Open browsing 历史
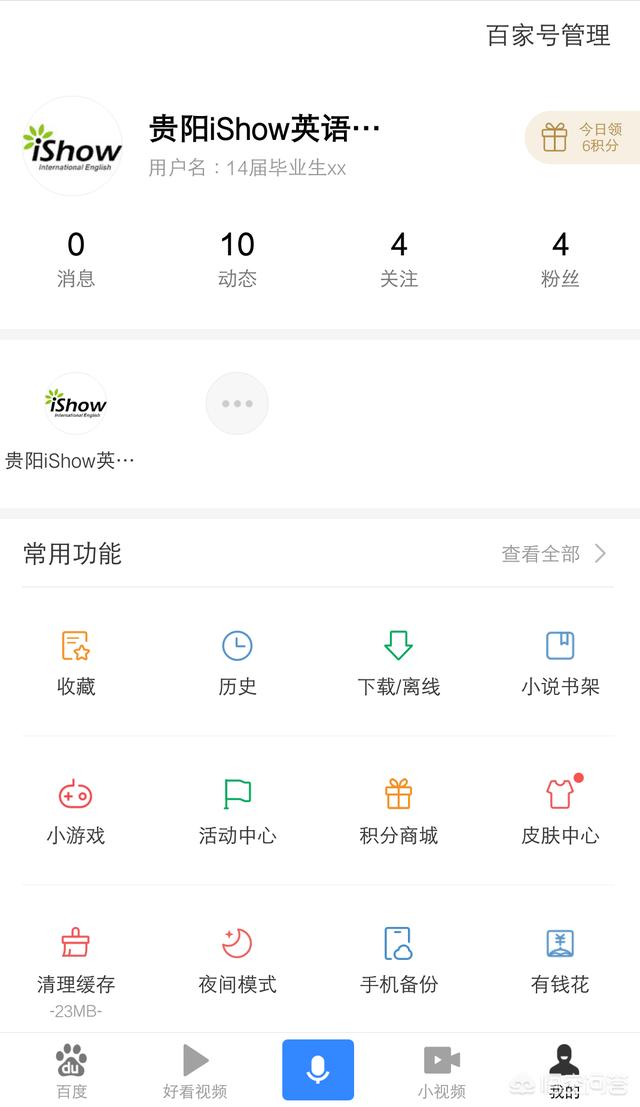The image size is (640, 1107). (x=237, y=663)
